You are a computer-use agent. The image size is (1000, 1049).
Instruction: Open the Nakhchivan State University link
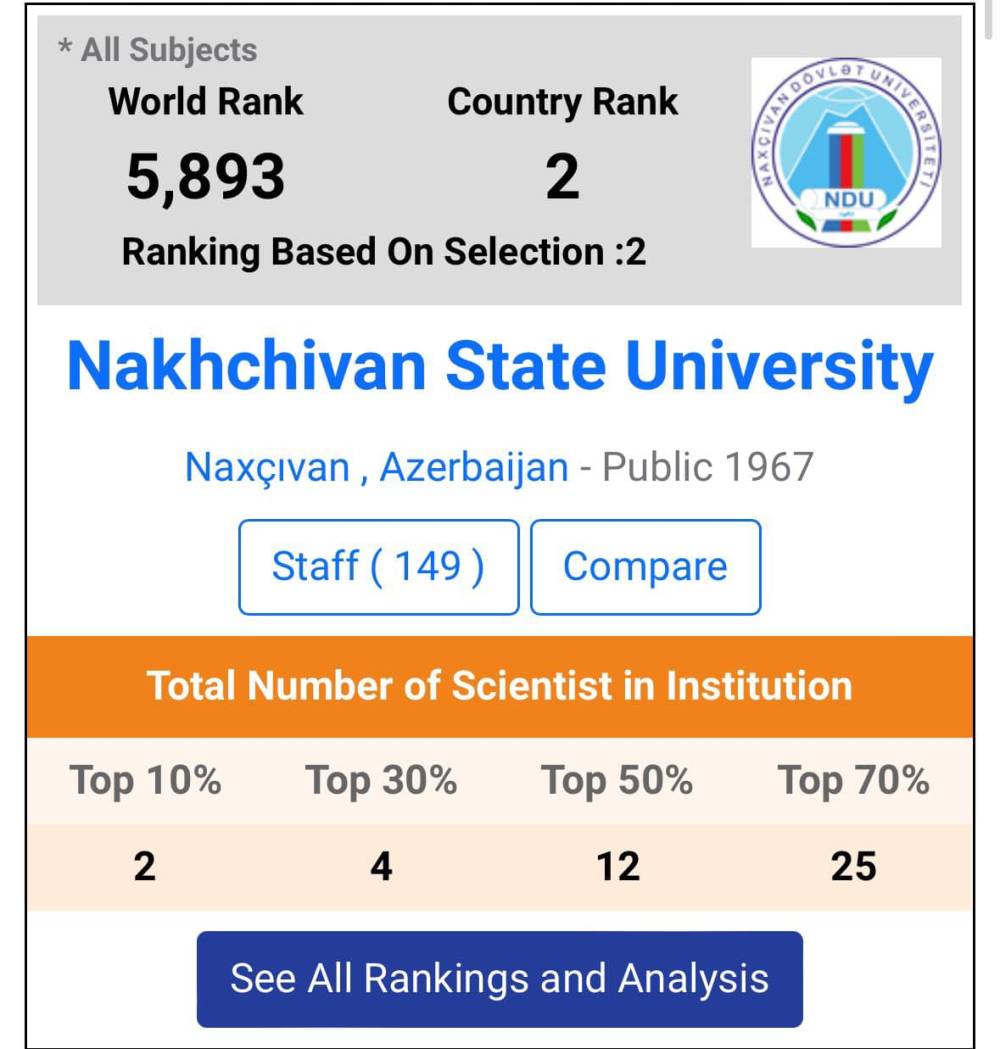500,367
